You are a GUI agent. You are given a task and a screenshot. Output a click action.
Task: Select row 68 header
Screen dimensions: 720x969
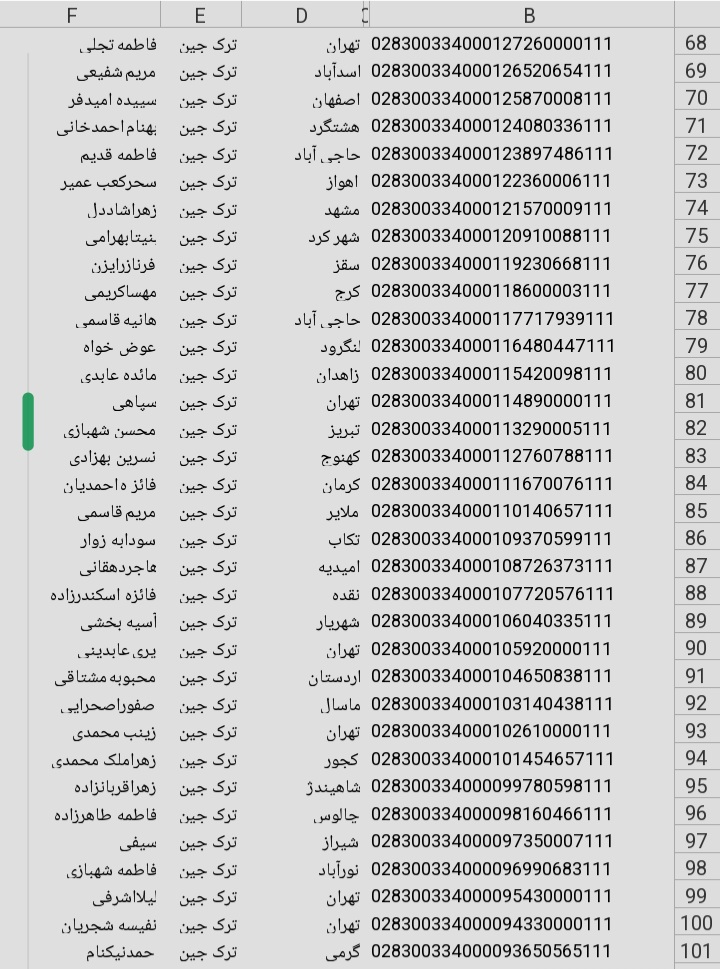[696, 43]
